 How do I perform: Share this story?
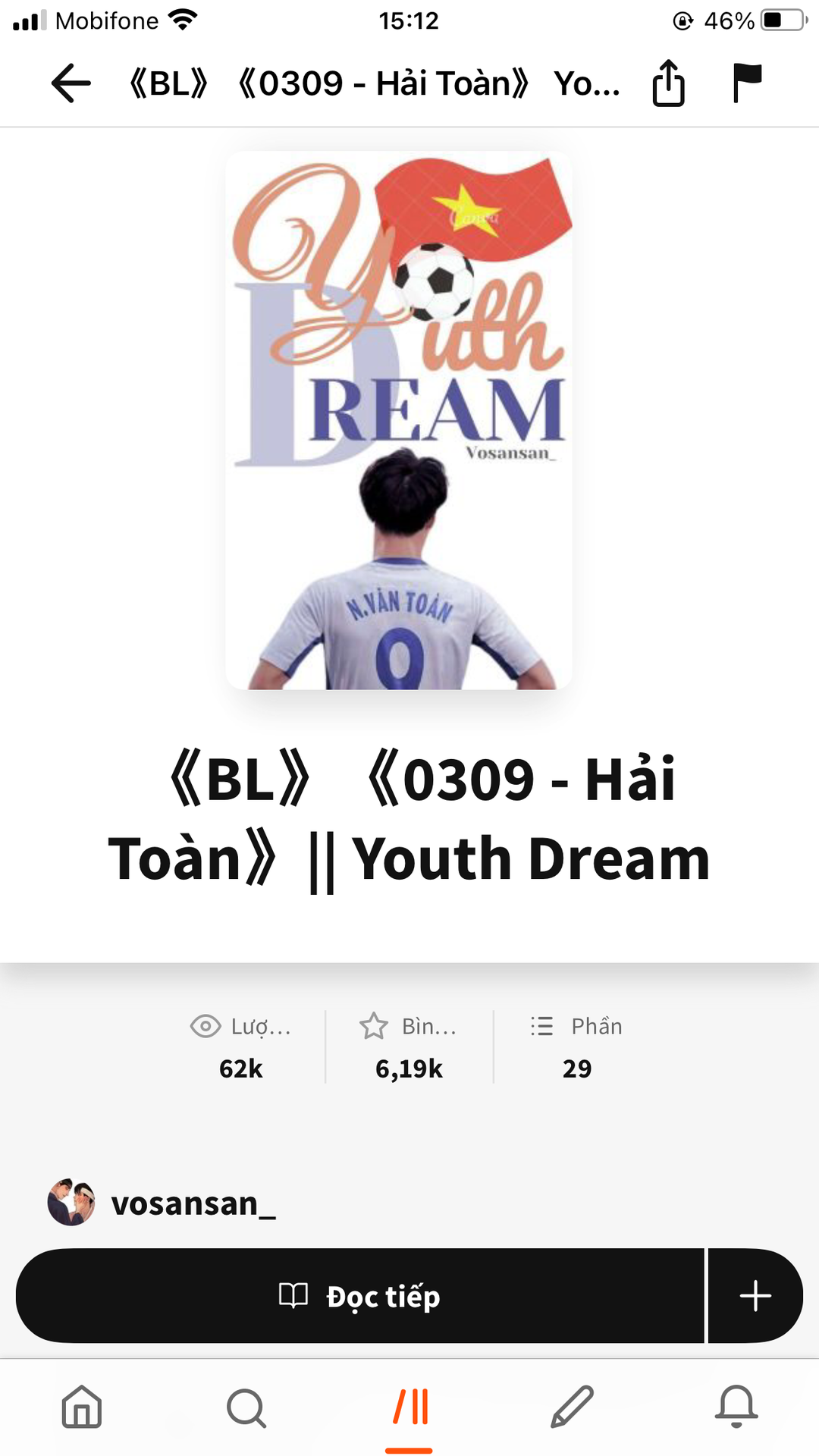(668, 83)
